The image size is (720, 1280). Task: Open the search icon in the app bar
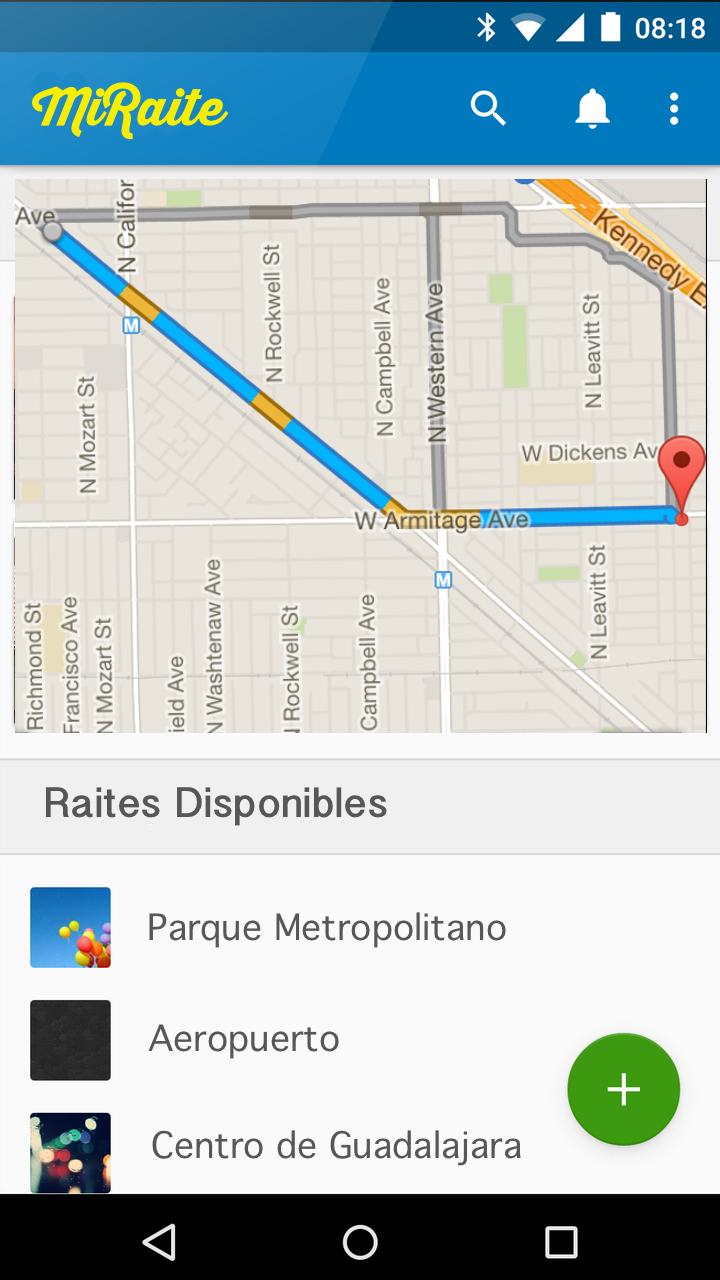488,108
